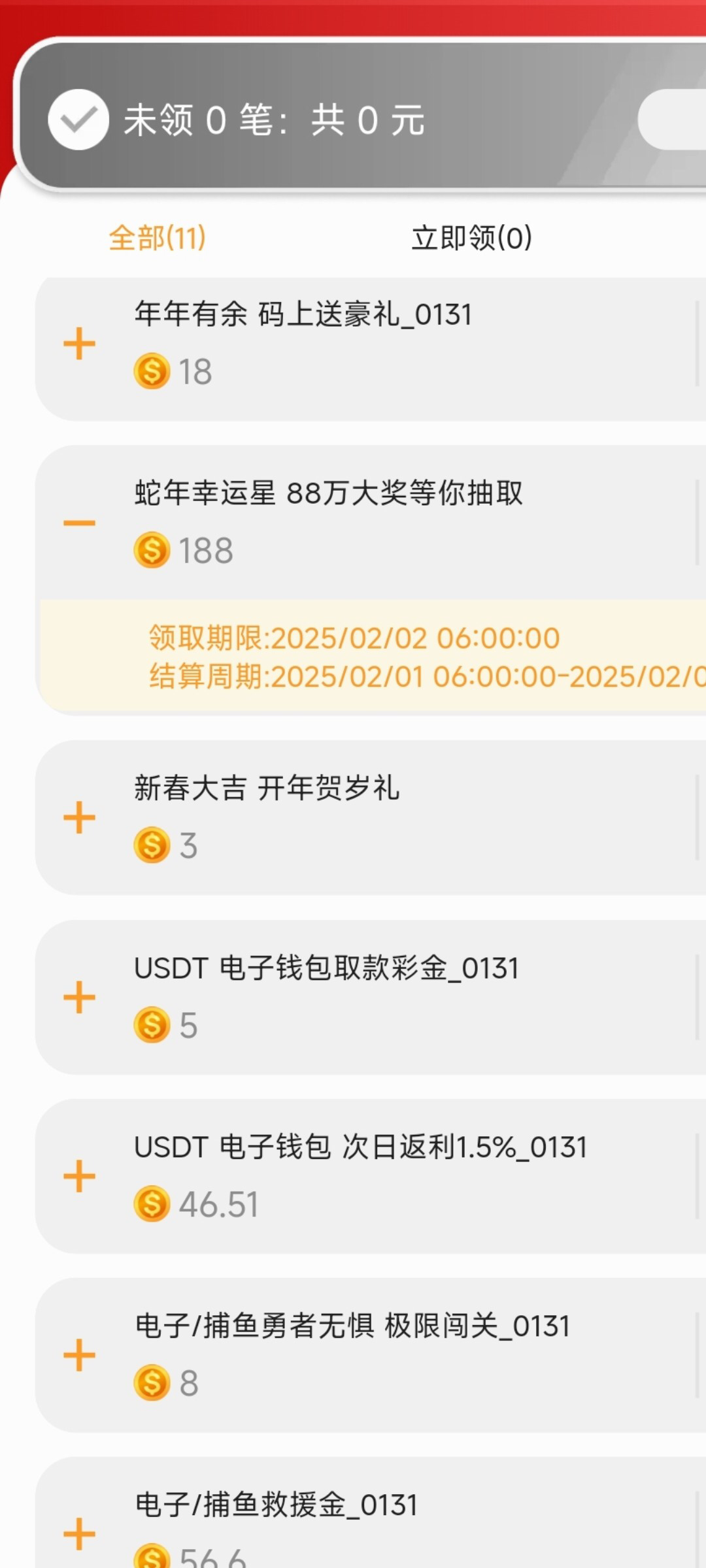Viewport: 706px width, 1568px height.
Task: Expand 电子/捕鱼勇者无惧 极限闯关_0131 details
Action: pos(79,1355)
